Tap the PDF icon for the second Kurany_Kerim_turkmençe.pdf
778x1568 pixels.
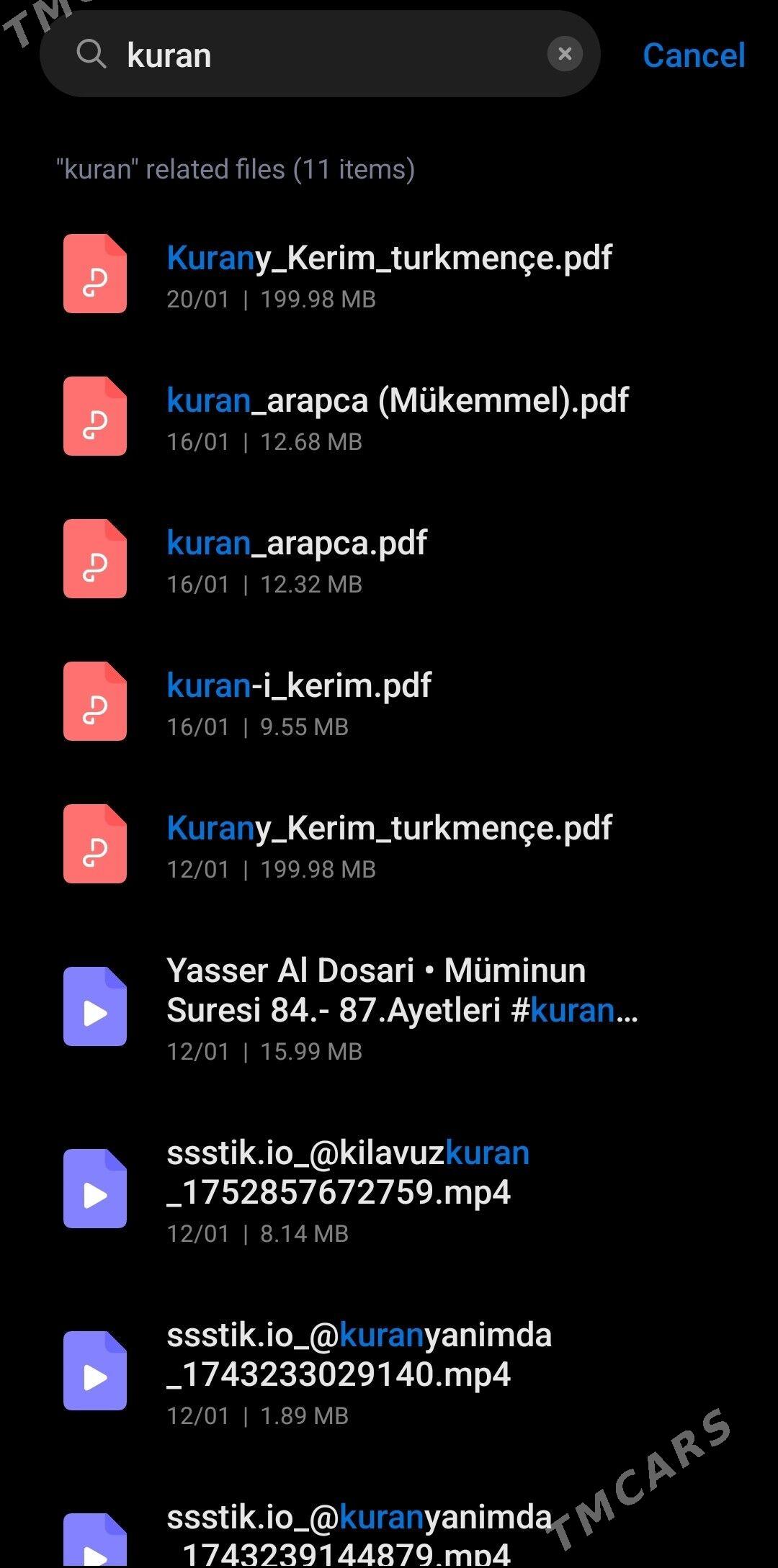(x=94, y=843)
